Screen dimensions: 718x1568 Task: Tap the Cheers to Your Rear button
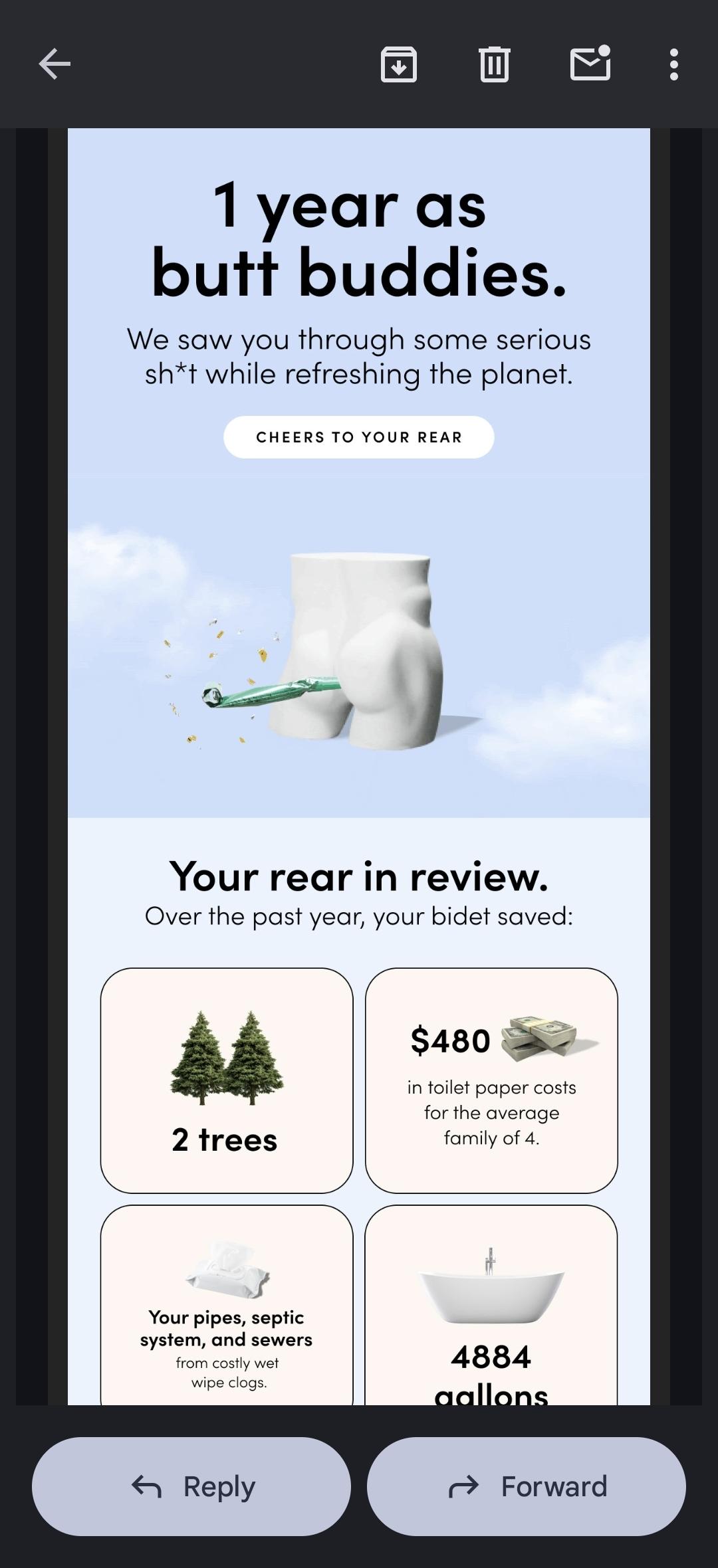(x=359, y=437)
